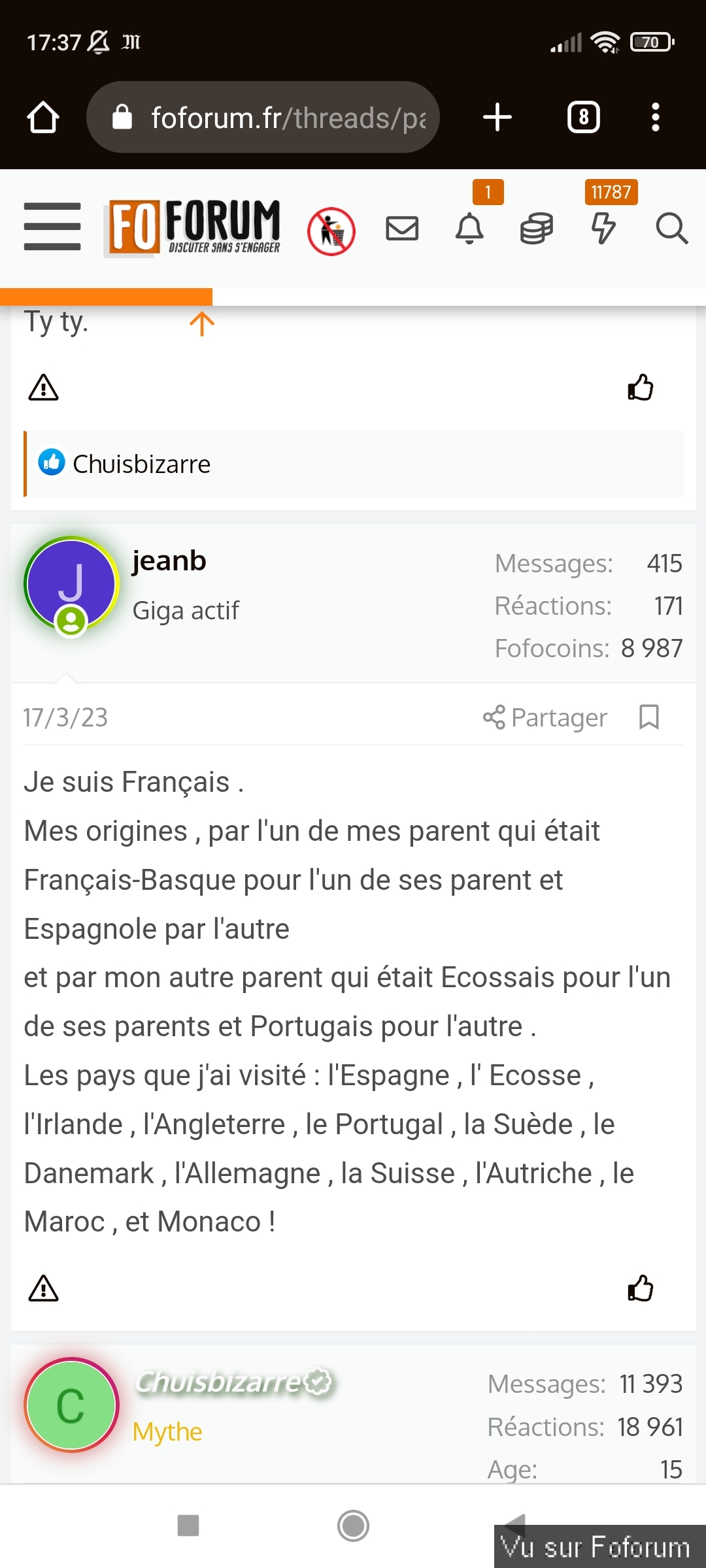This screenshot has height=1568, width=706.
Task: Like jeanb's post
Action: point(641,1288)
